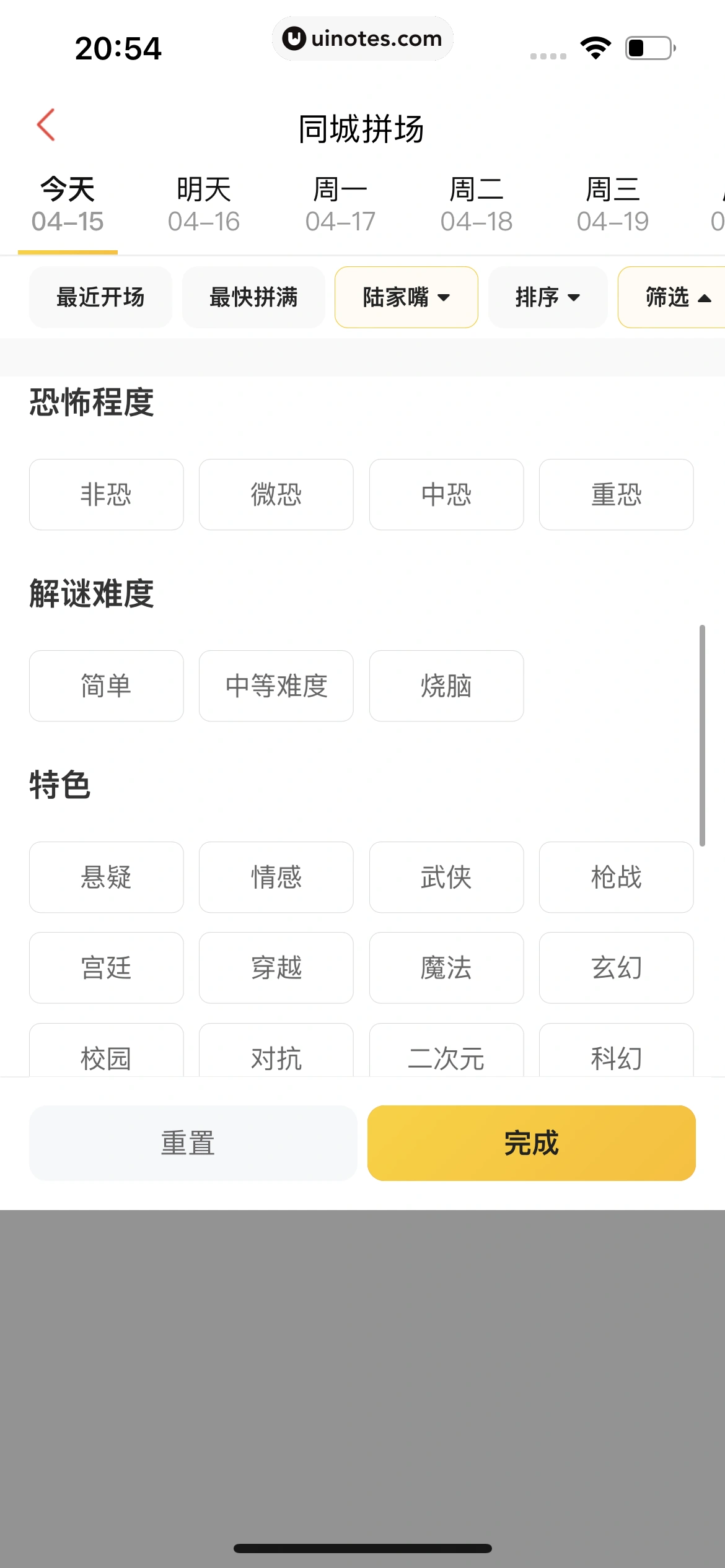Image resolution: width=725 pixels, height=1568 pixels.
Task: Go back using the red arrow
Action: click(x=46, y=125)
